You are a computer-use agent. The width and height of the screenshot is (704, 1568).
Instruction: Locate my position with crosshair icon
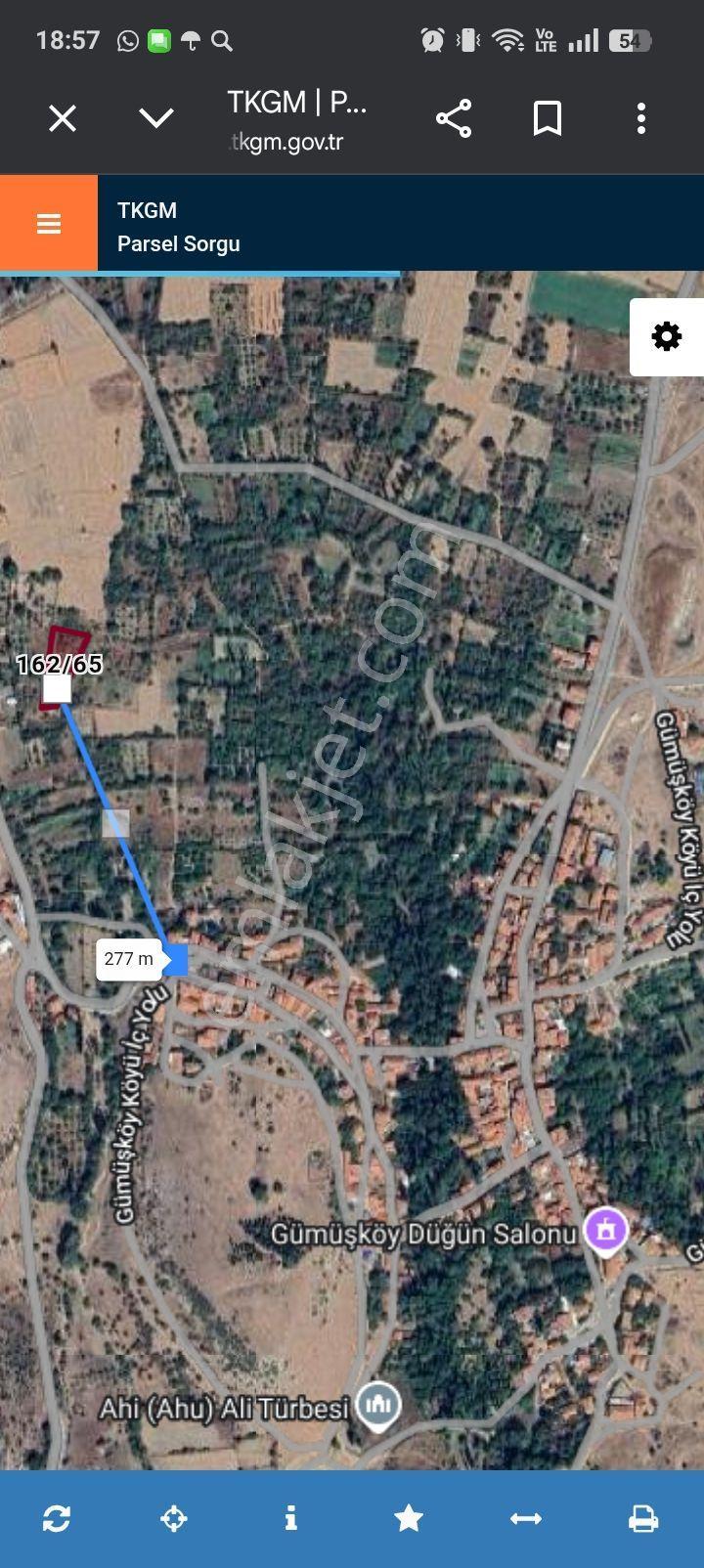pyautogui.click(x=174, y=1519)
